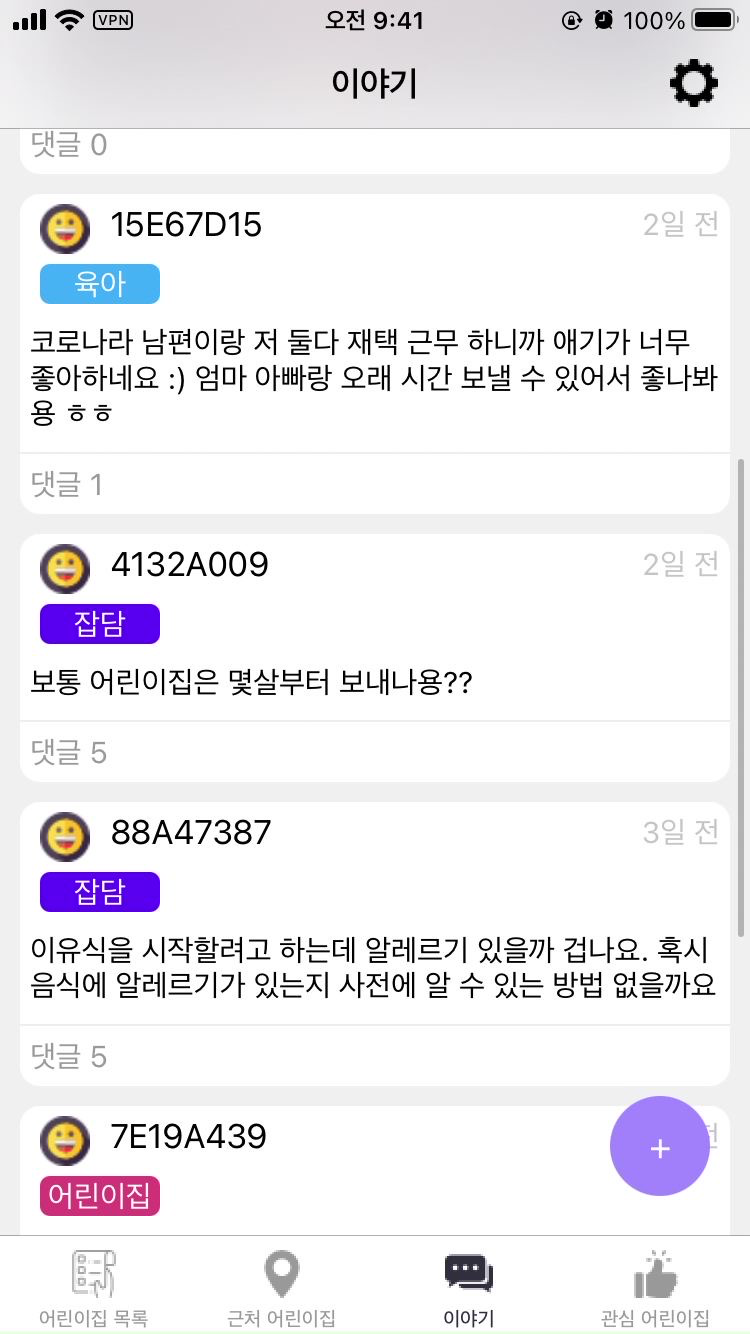
Task: Select the 잡담 tag on 4132A009's post
Action: (x=99, y=623)
